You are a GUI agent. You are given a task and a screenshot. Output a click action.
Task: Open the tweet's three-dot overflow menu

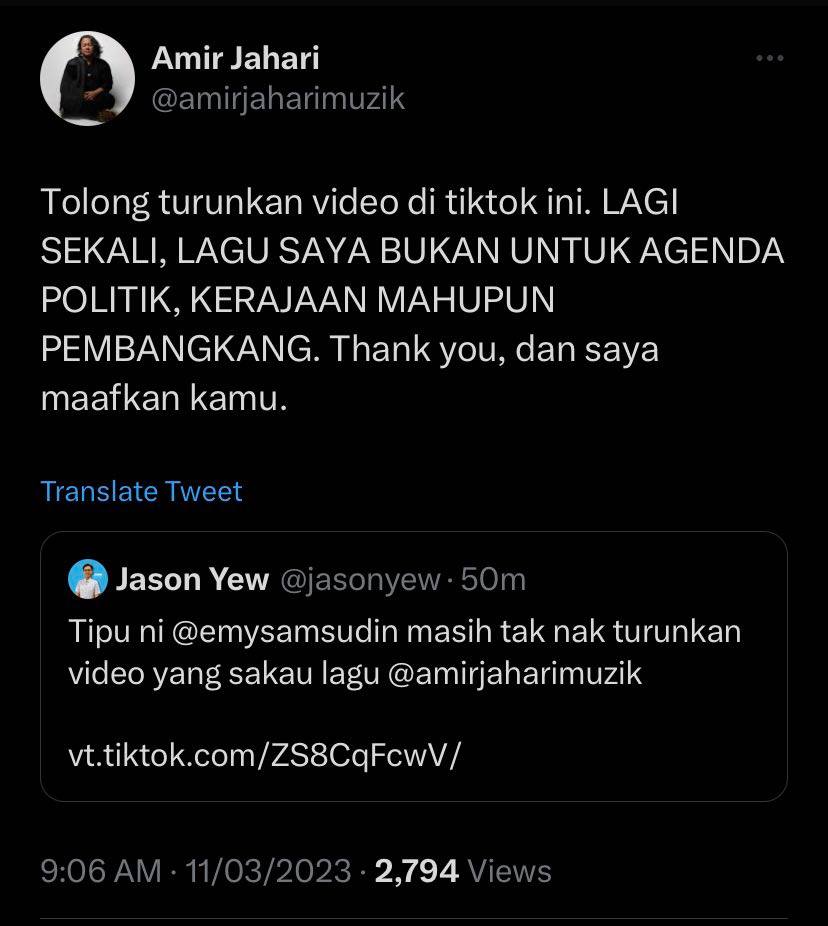[769, 59]
